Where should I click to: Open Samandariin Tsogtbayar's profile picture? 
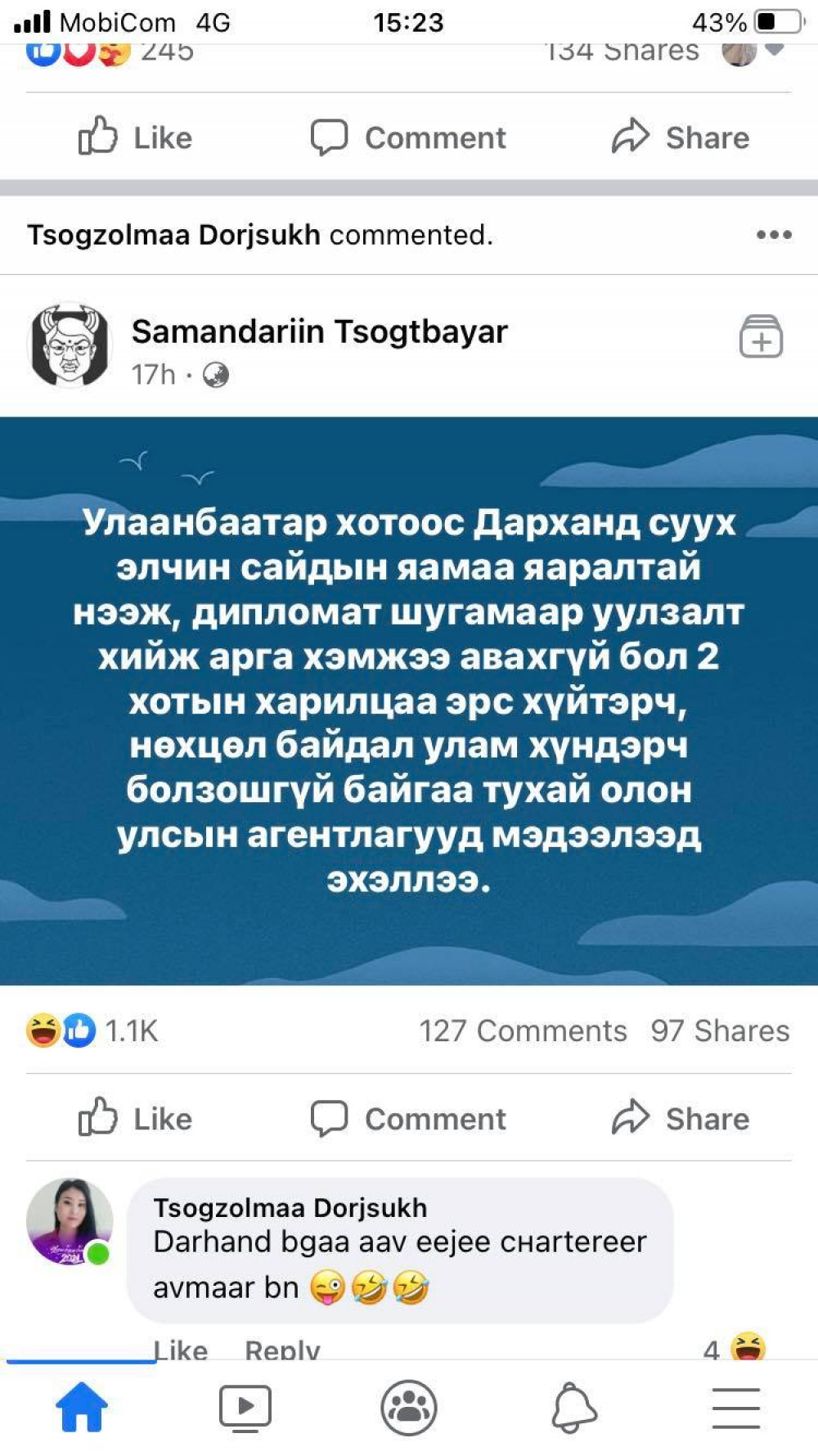pyautogui.click(x=70, y=345)
